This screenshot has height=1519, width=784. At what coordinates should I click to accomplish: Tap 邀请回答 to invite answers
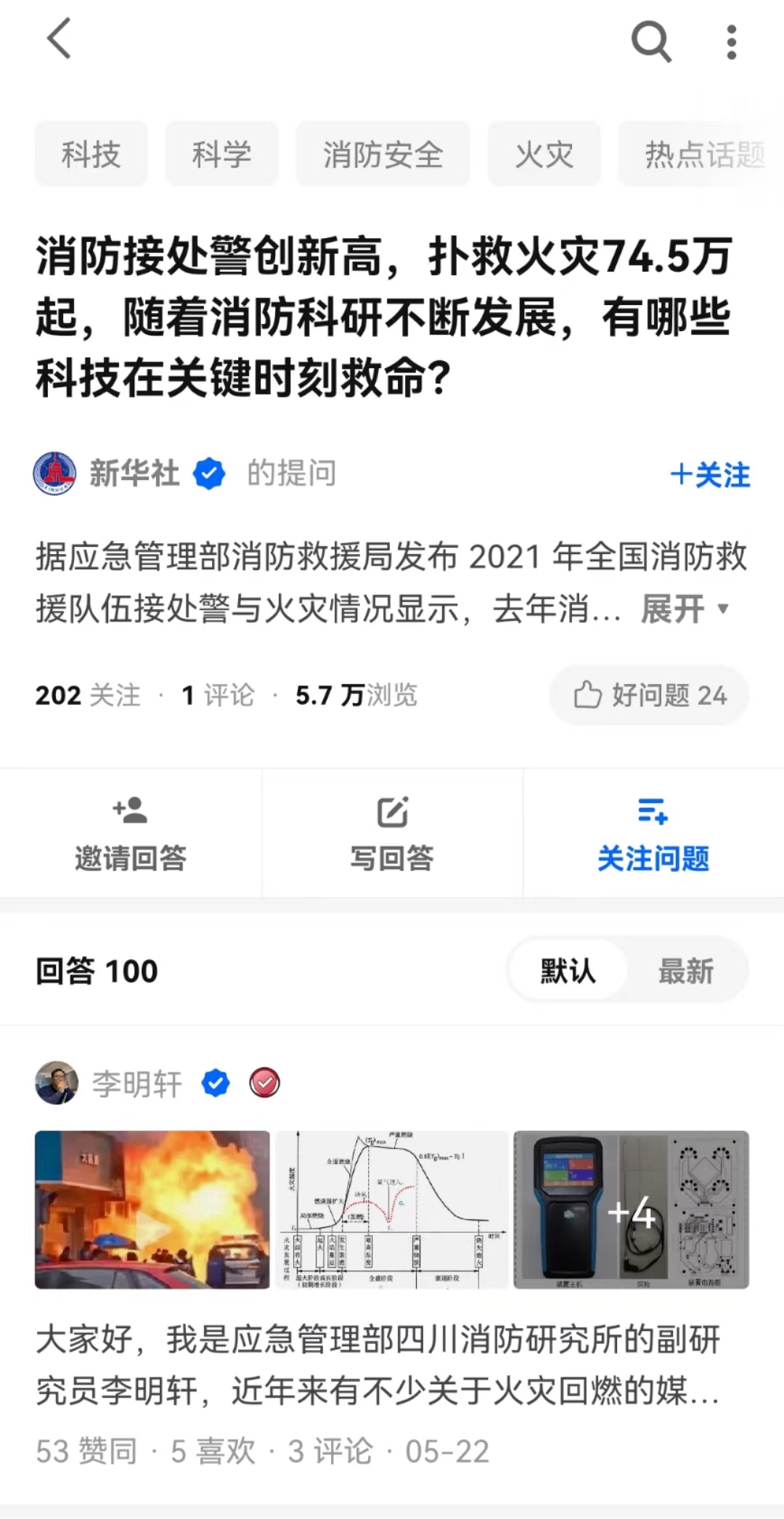[x=131, y=834]
